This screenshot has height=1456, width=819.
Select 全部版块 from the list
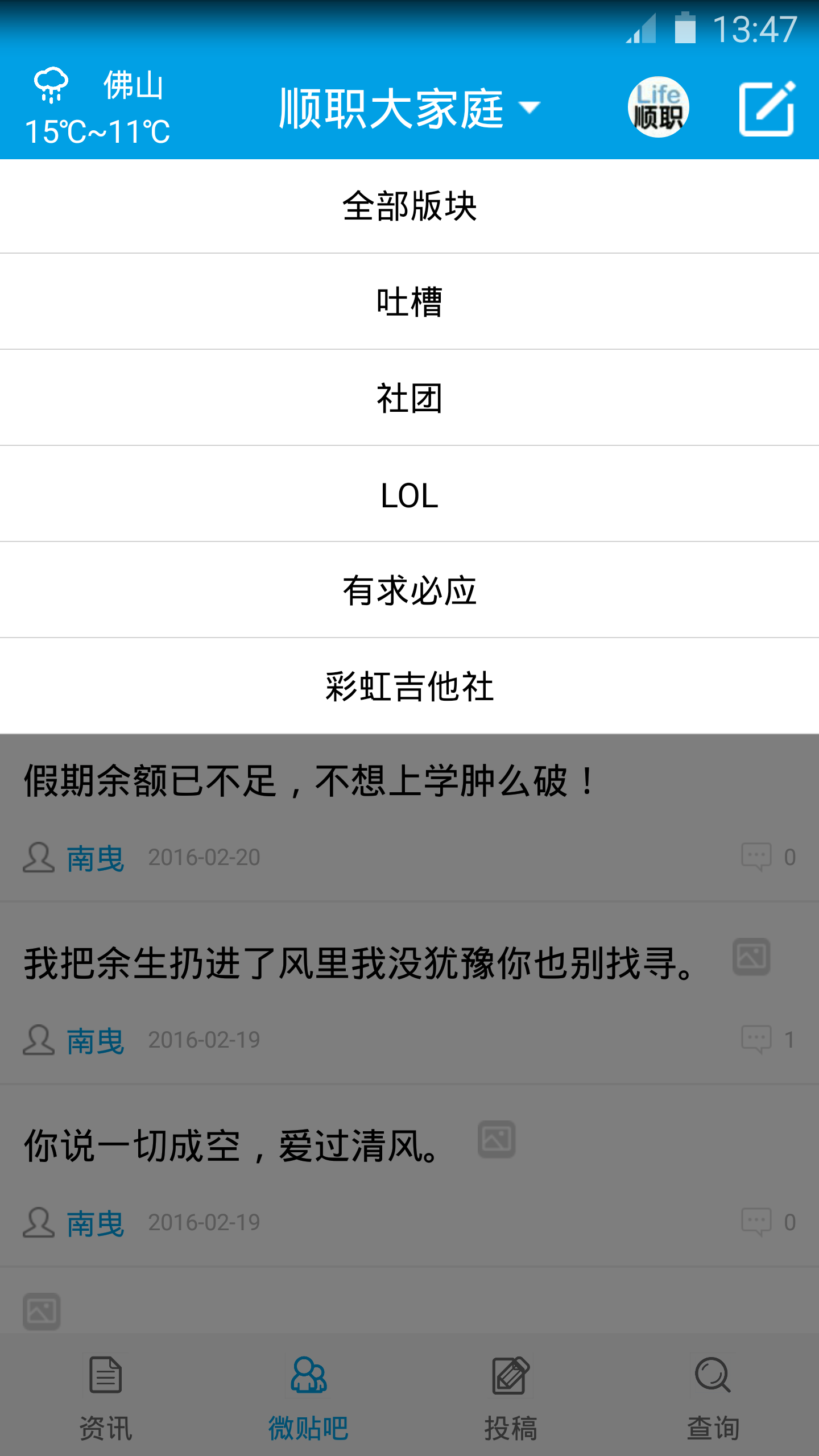point(409,206)
